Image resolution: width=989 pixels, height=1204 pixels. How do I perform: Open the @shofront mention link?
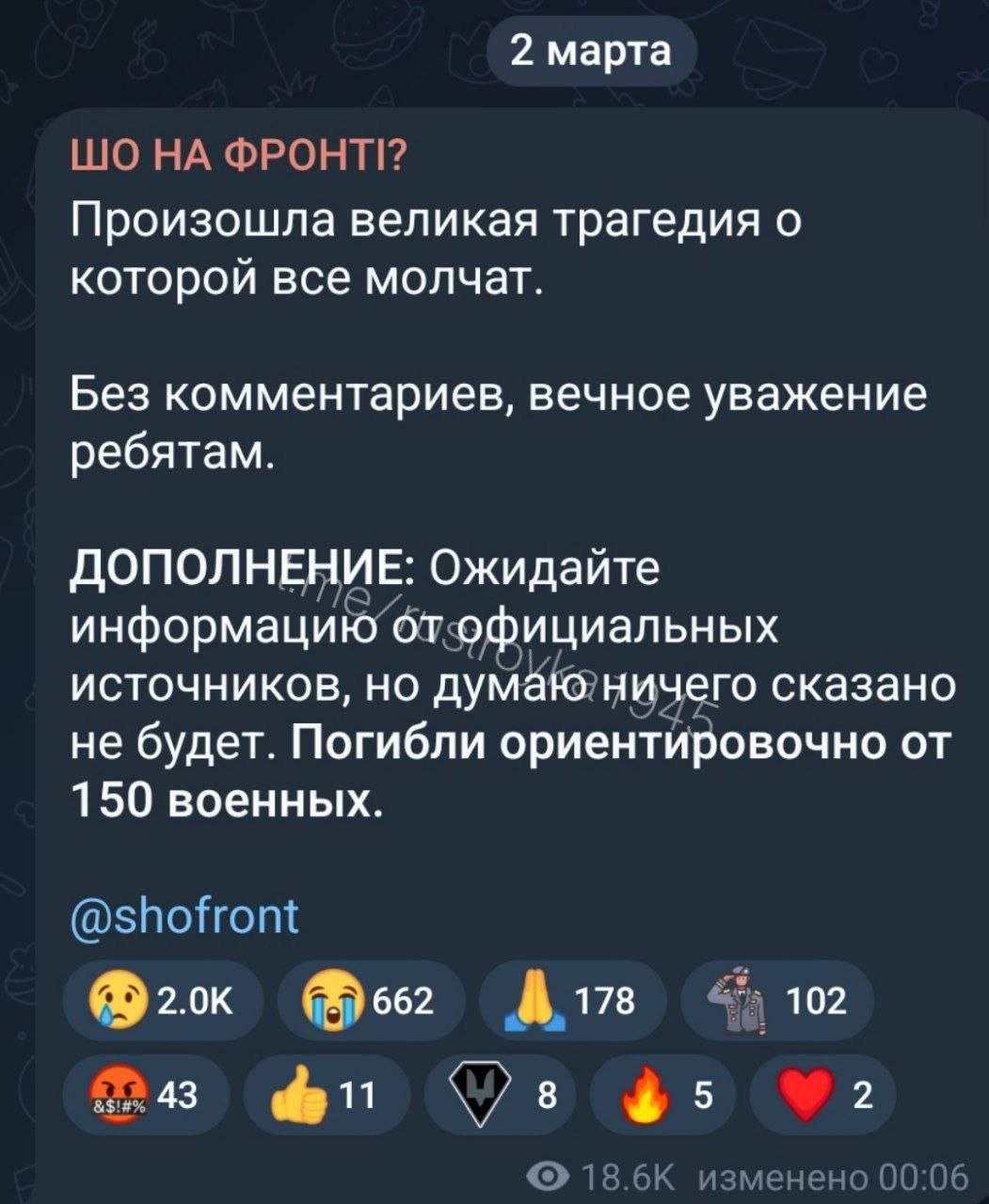(186, 915)
